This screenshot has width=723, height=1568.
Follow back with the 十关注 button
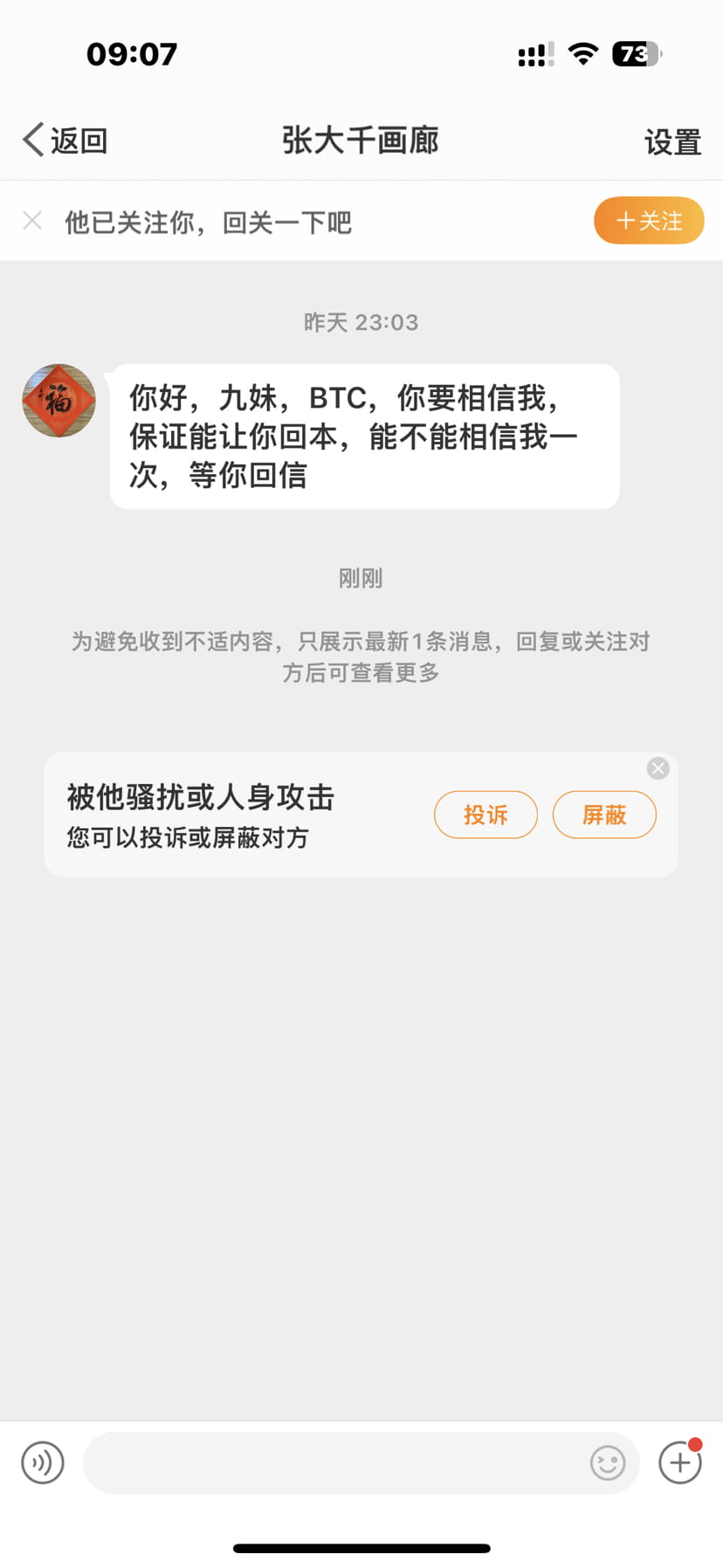(648, 221)
